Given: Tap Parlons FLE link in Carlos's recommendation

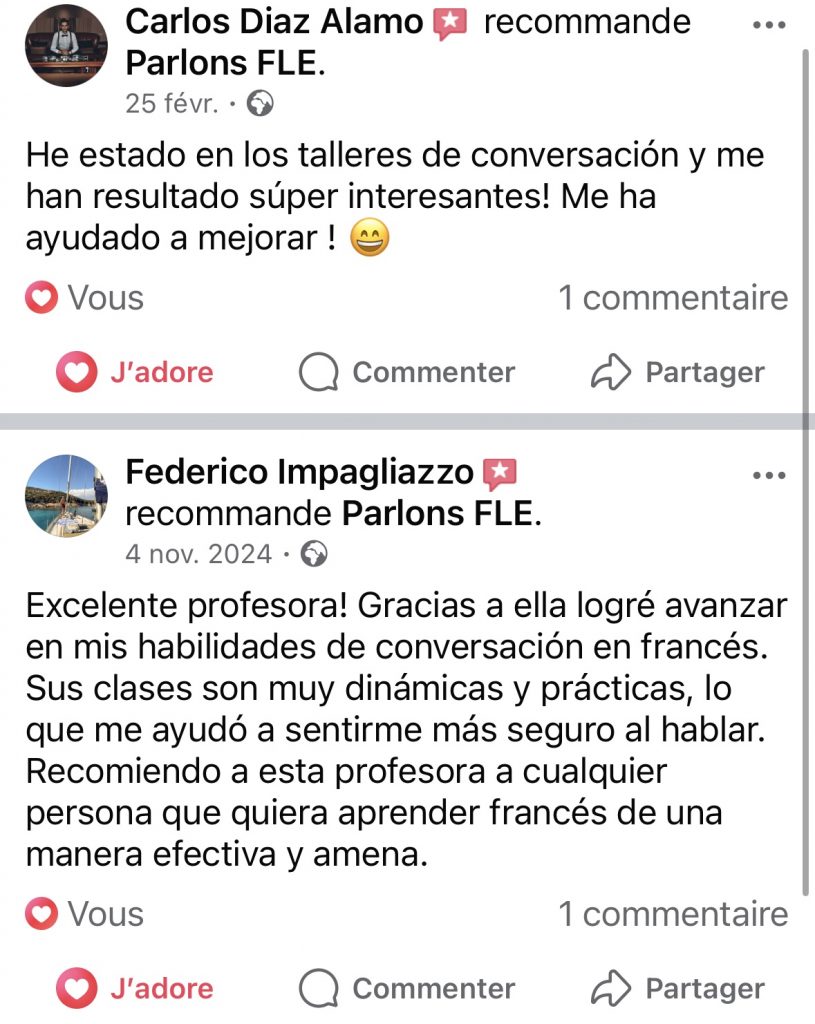Looking at the screenshot, I should click(224, 63).
